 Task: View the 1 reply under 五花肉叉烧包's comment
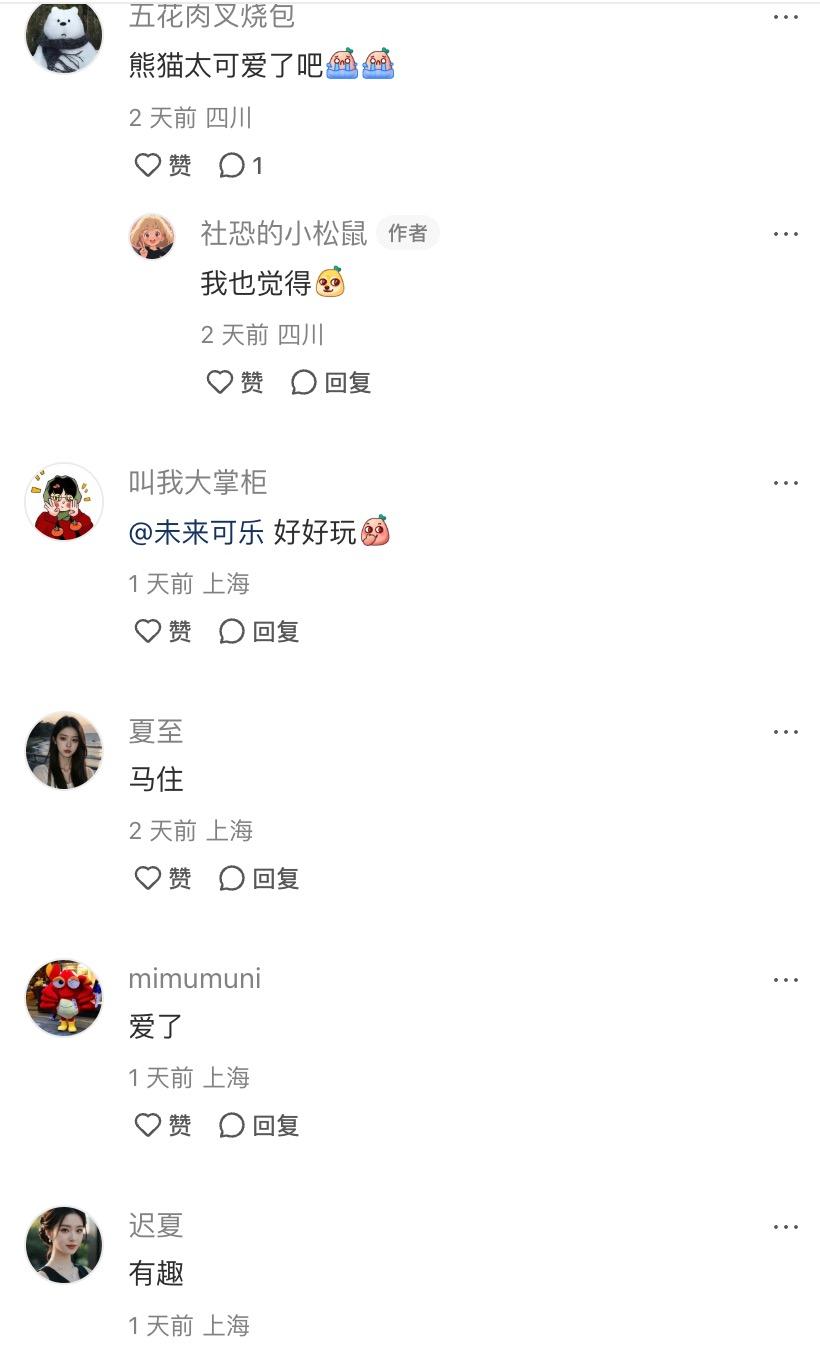(241, 165)
